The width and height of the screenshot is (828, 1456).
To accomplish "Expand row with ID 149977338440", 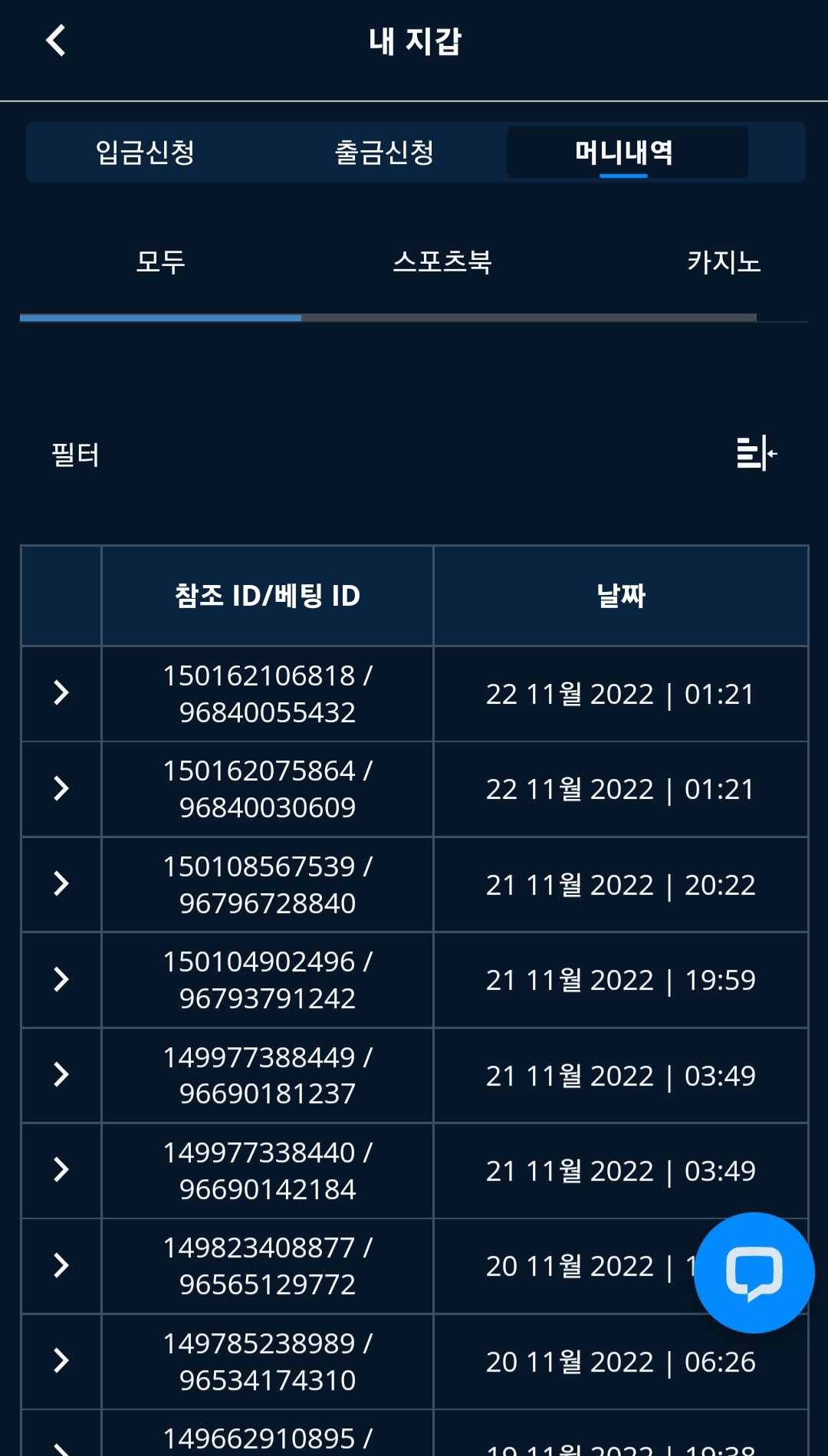I will 61,1170.
